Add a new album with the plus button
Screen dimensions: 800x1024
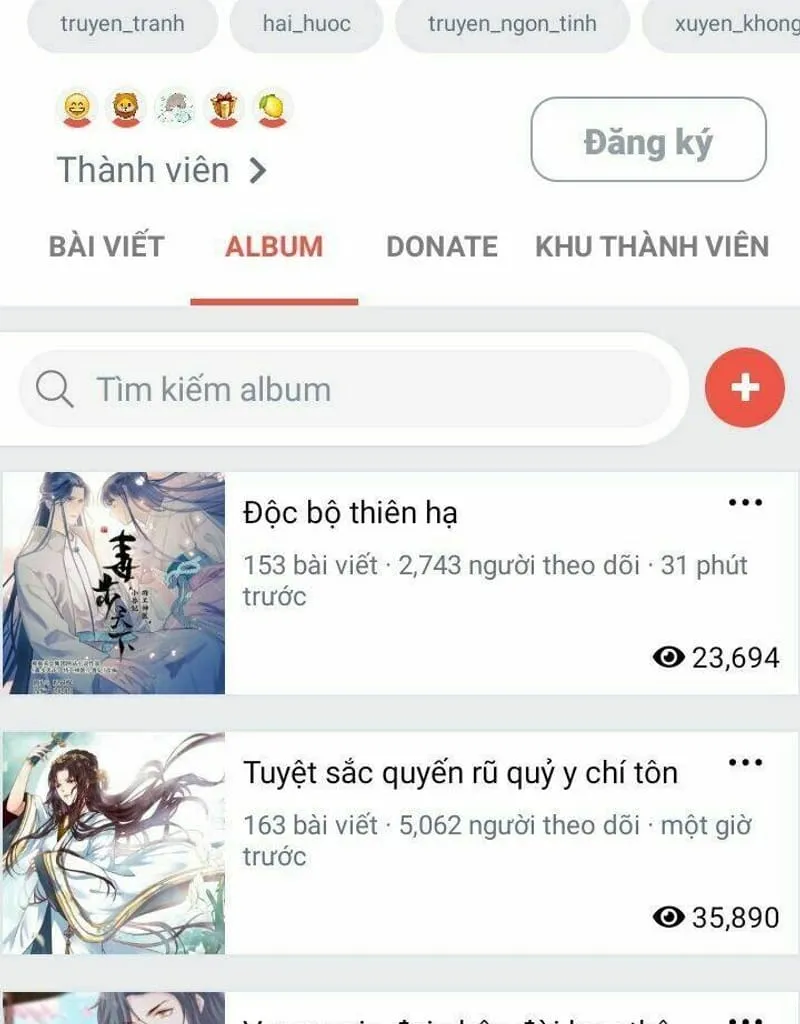pos(745,388)
